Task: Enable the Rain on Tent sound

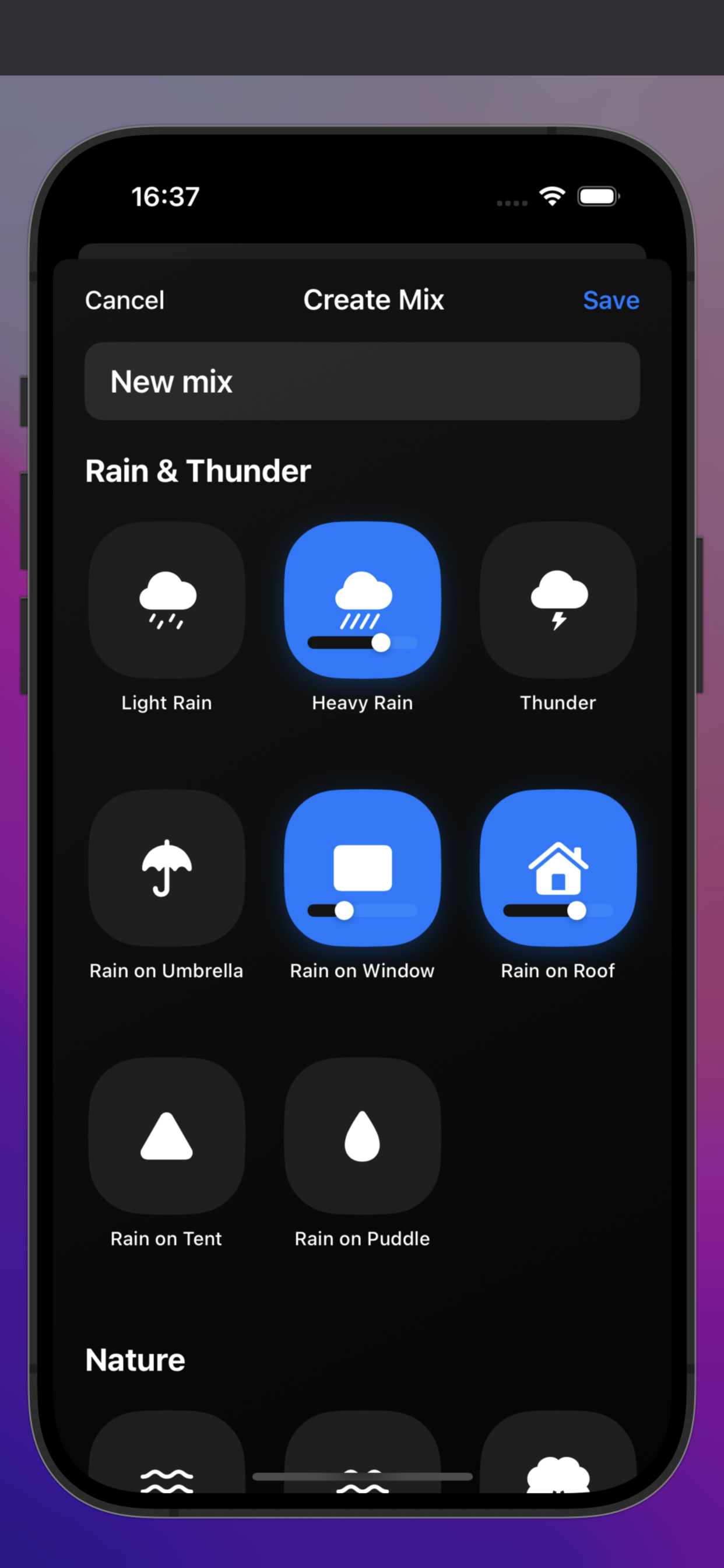Action: click(x=167, y=1135)
